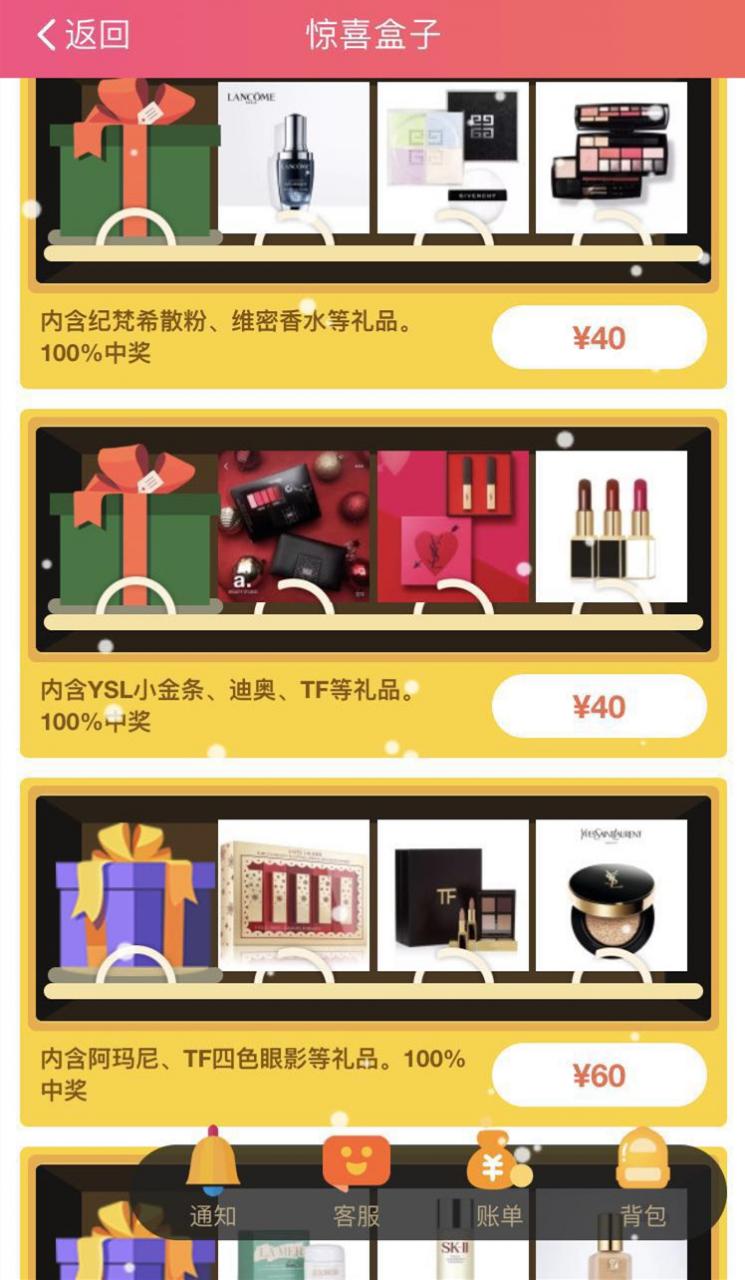This screenshot has height=1280, width=745.
Task: Open the 背包 backpack
Action: click(x=642, y=1180)
